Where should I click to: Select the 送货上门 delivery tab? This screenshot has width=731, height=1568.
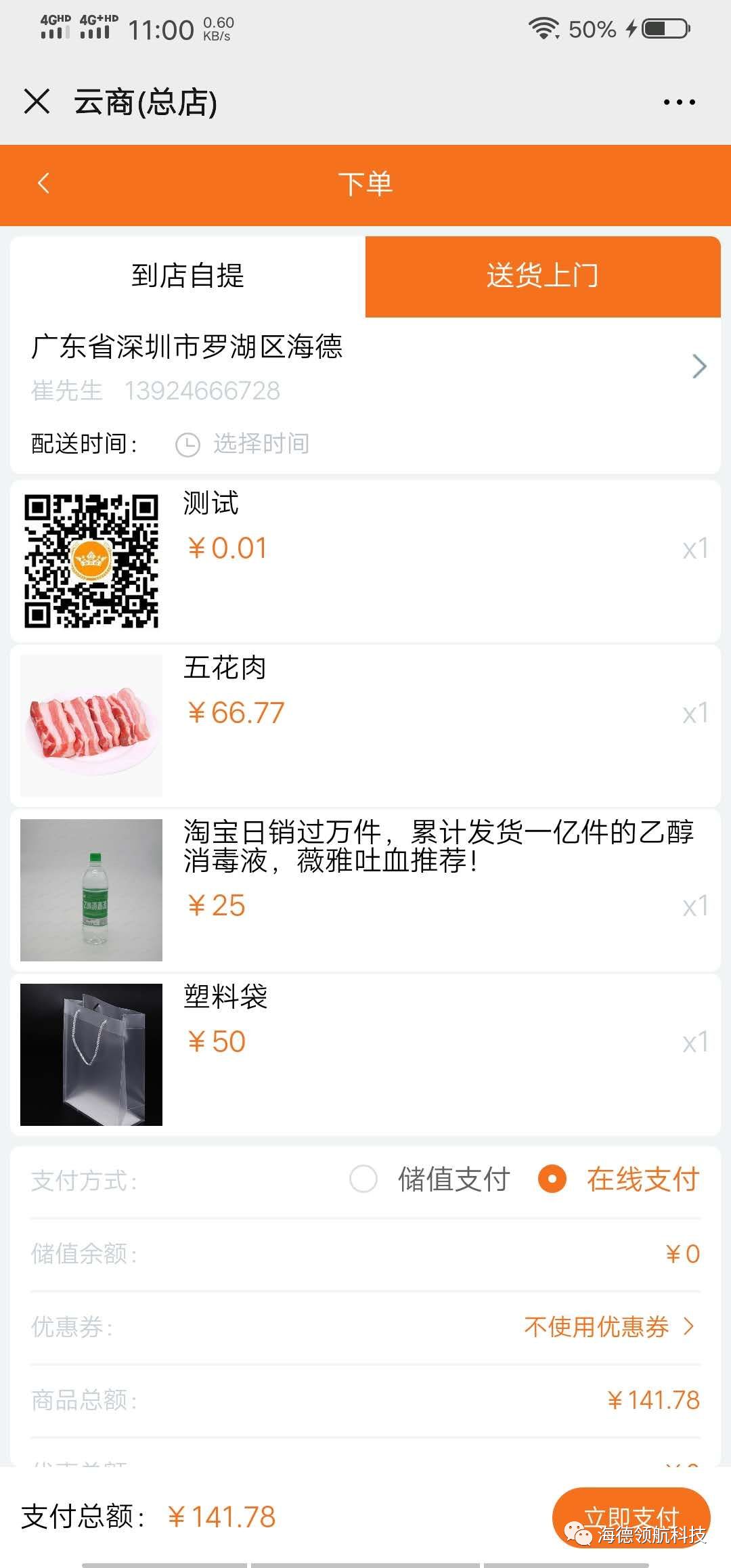(542, 276)
